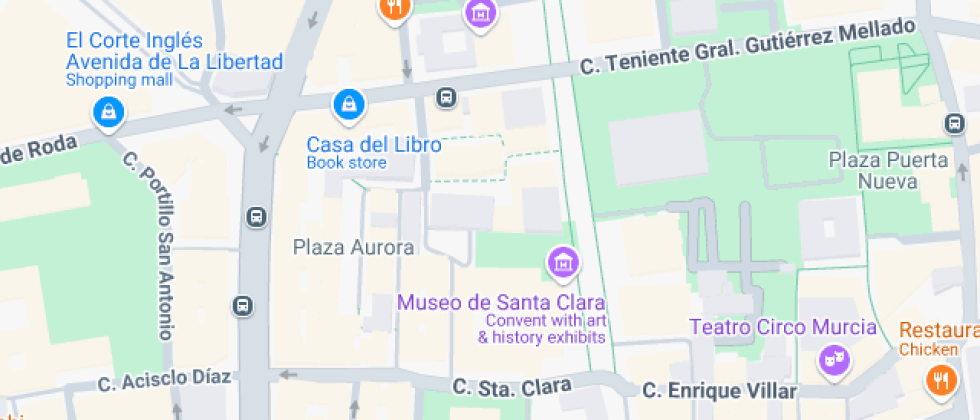The width and height of the screenshot is (980, 420).
Task: Tap the bus stop near Plaza Puerta Nueva
Action: click(955, 124)
